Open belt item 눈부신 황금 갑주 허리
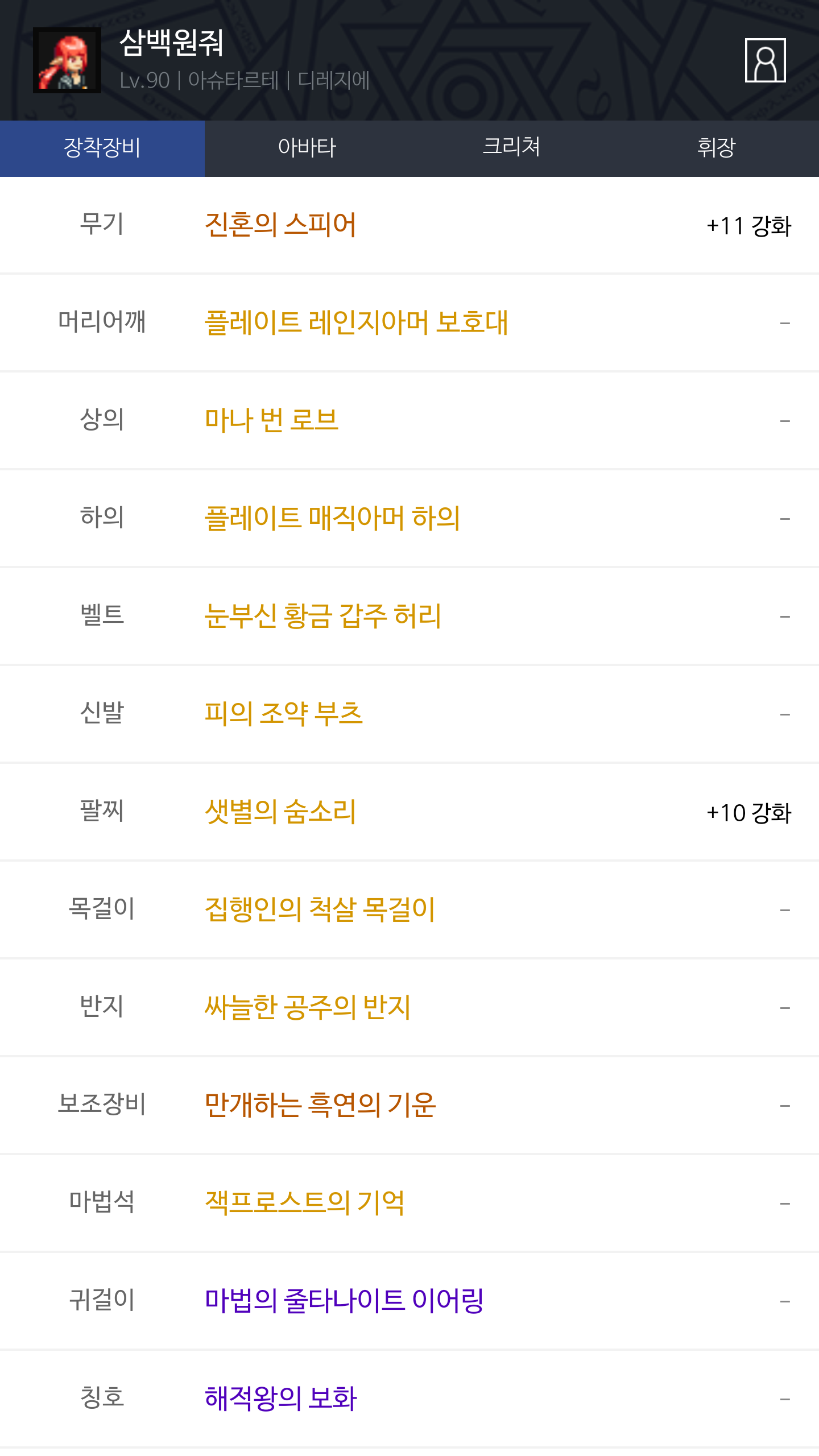Screen dimensions: 819x1456 322,616
